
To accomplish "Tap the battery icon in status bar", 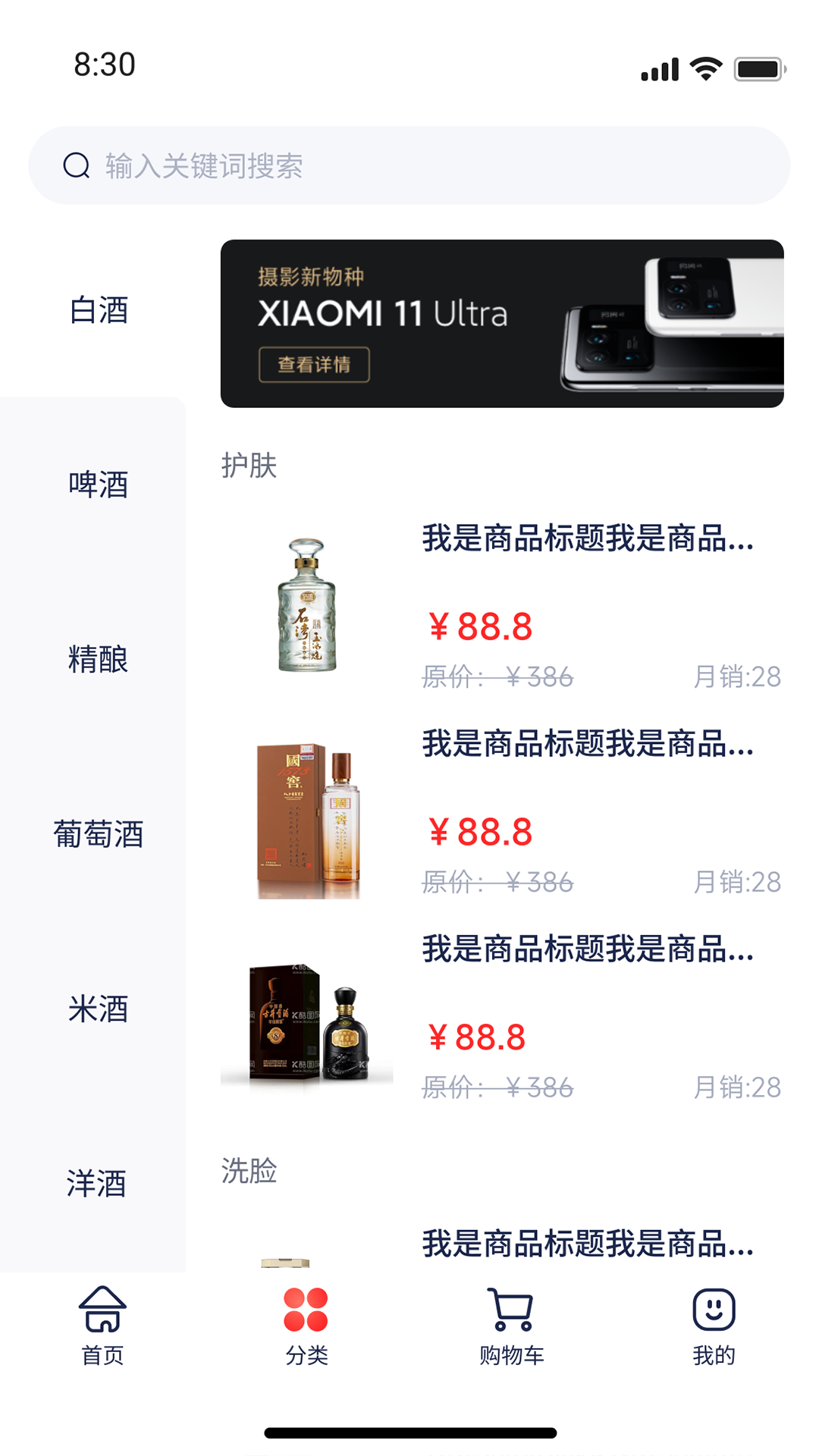I will (757, 68).
